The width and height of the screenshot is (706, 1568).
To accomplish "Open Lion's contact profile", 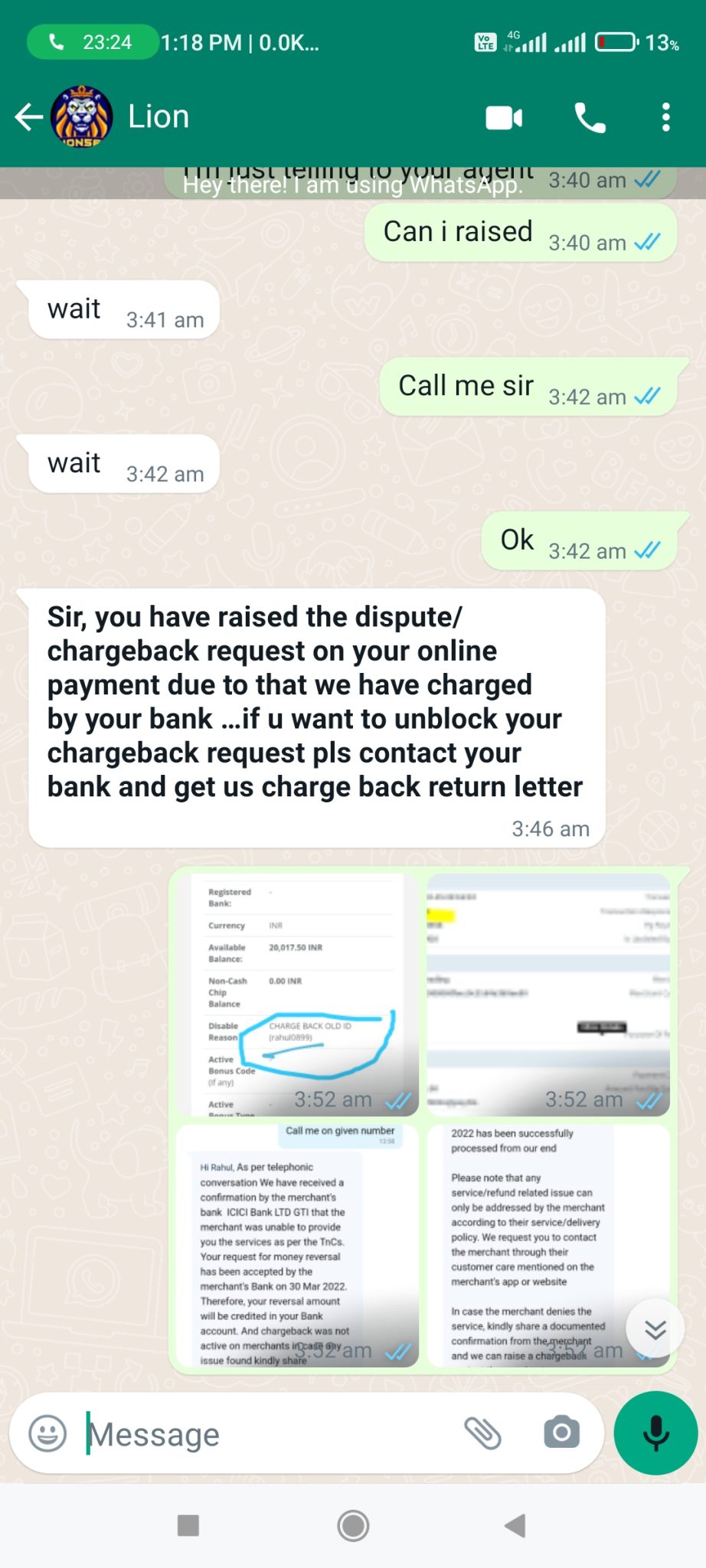I will coord(159,117).
